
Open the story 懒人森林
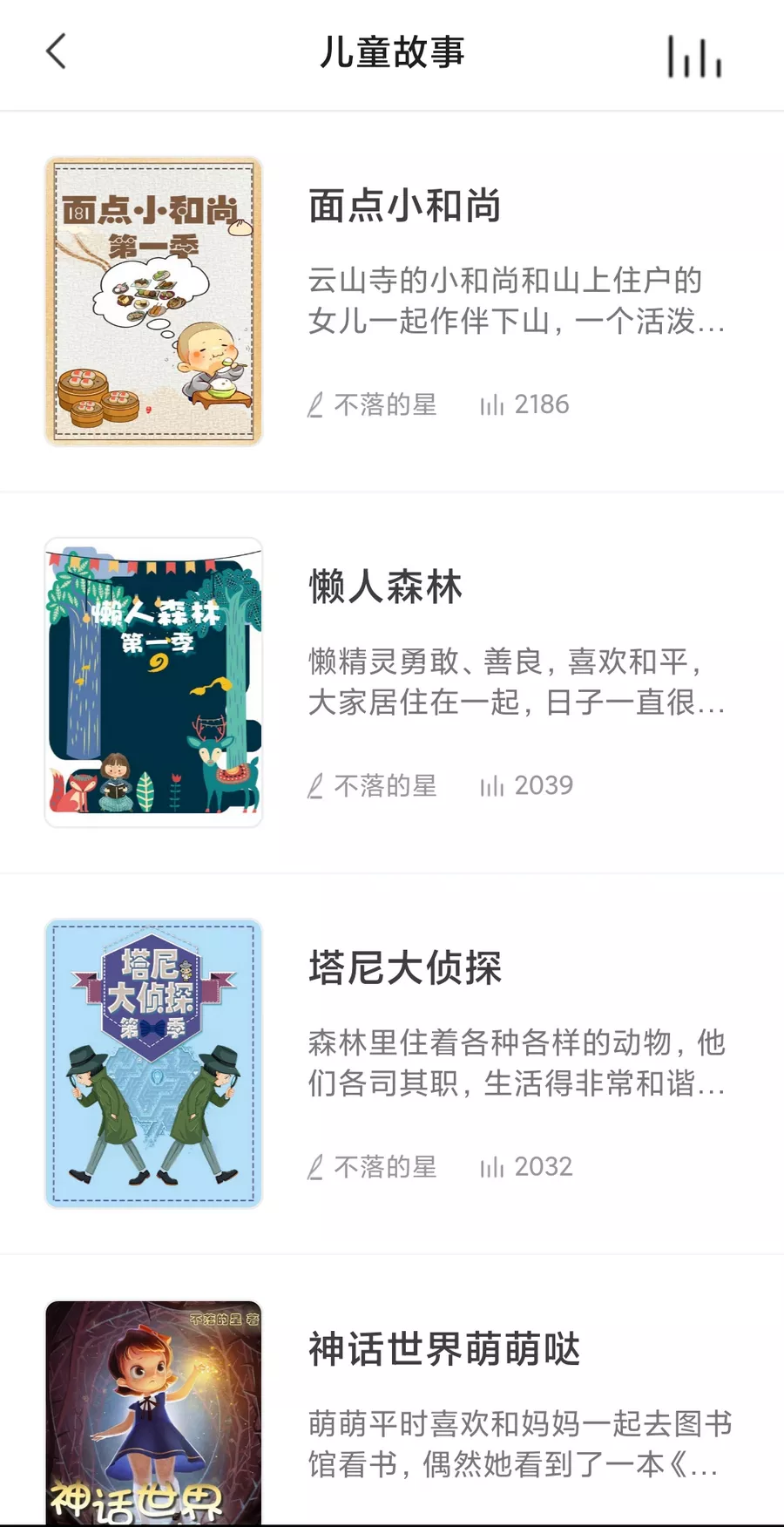[x=383, y=588]
